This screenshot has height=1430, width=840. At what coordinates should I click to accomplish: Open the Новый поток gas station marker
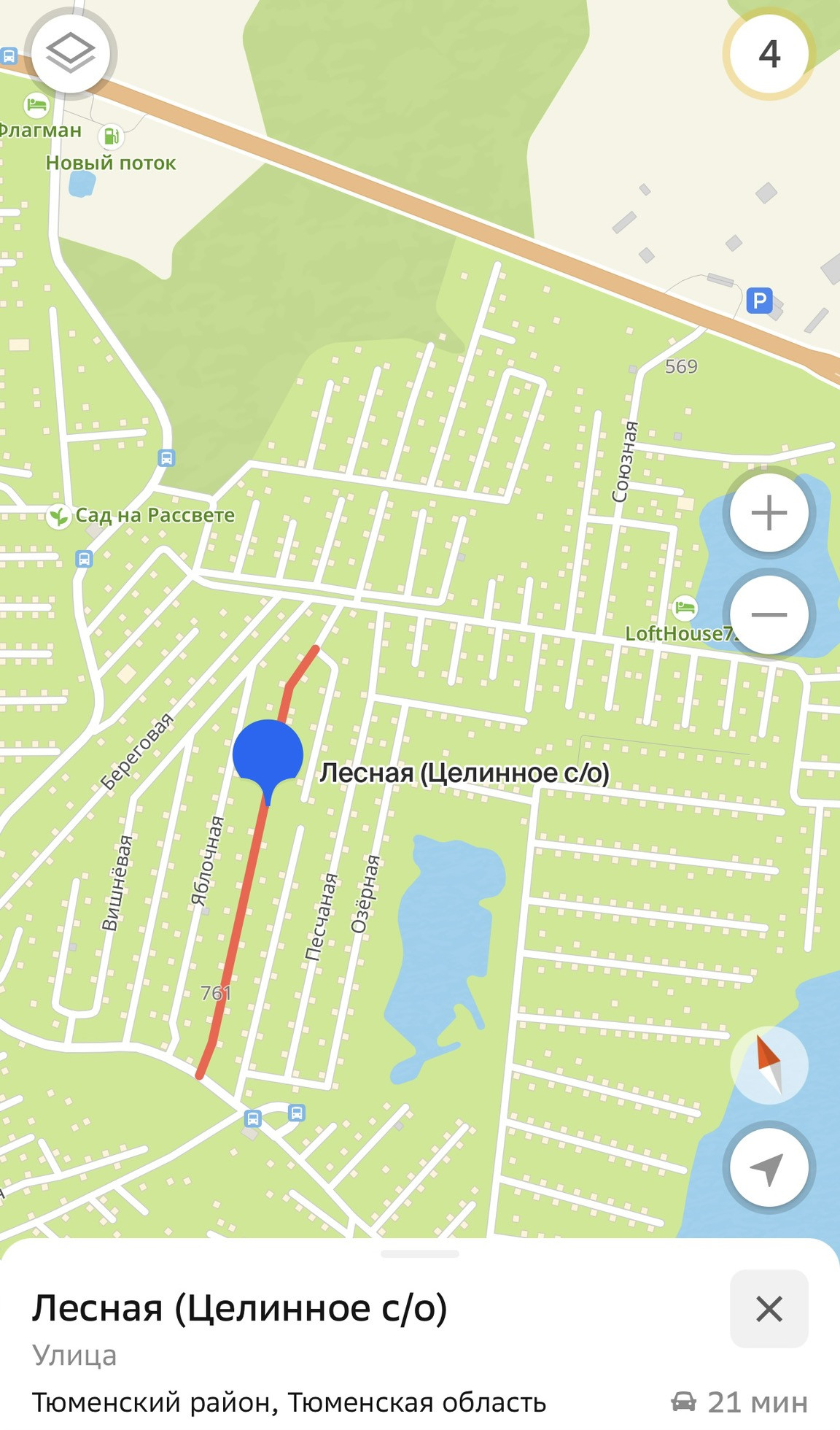[111, 136]
